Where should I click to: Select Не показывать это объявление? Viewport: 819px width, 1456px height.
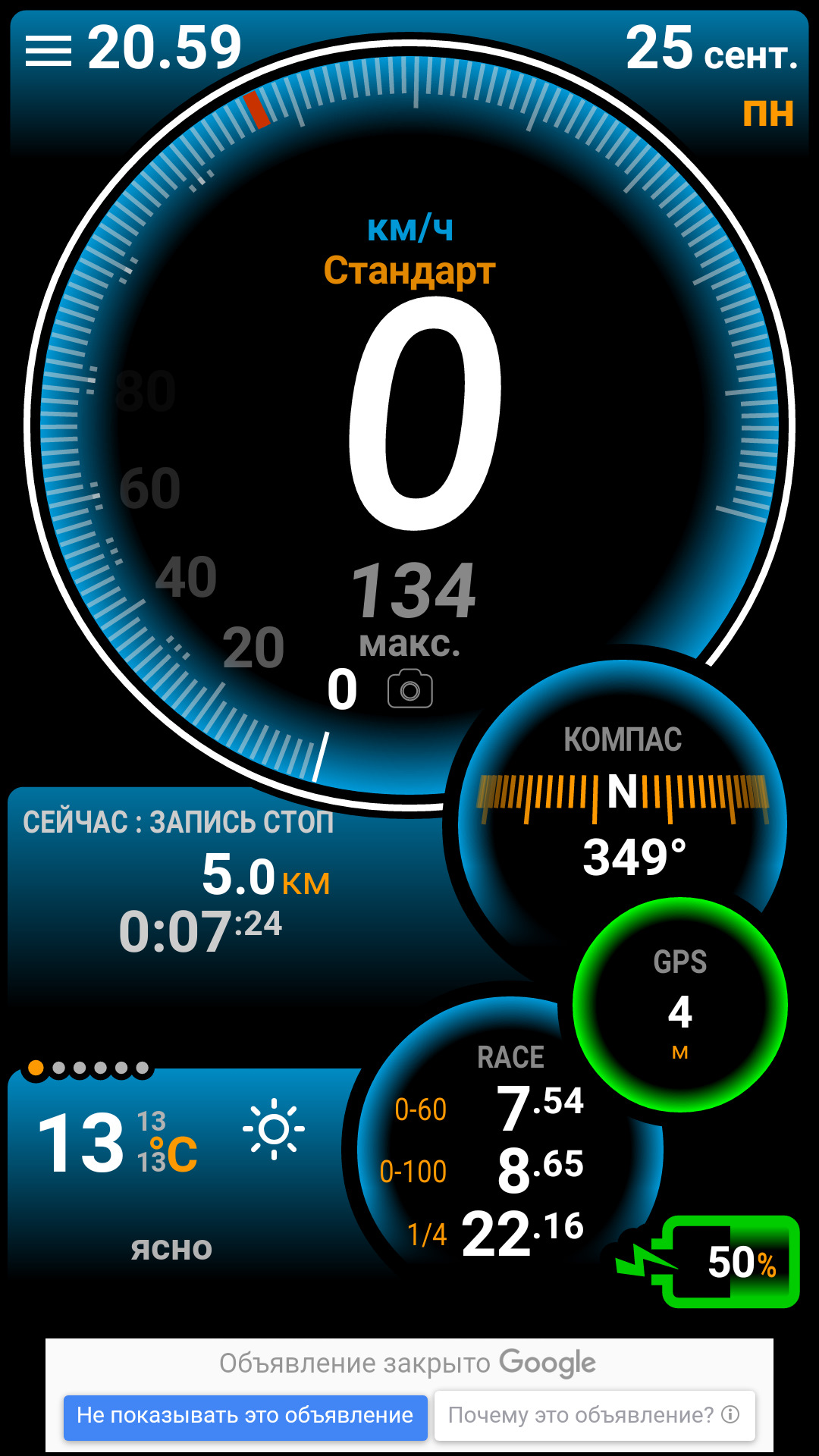point(245,1415)
